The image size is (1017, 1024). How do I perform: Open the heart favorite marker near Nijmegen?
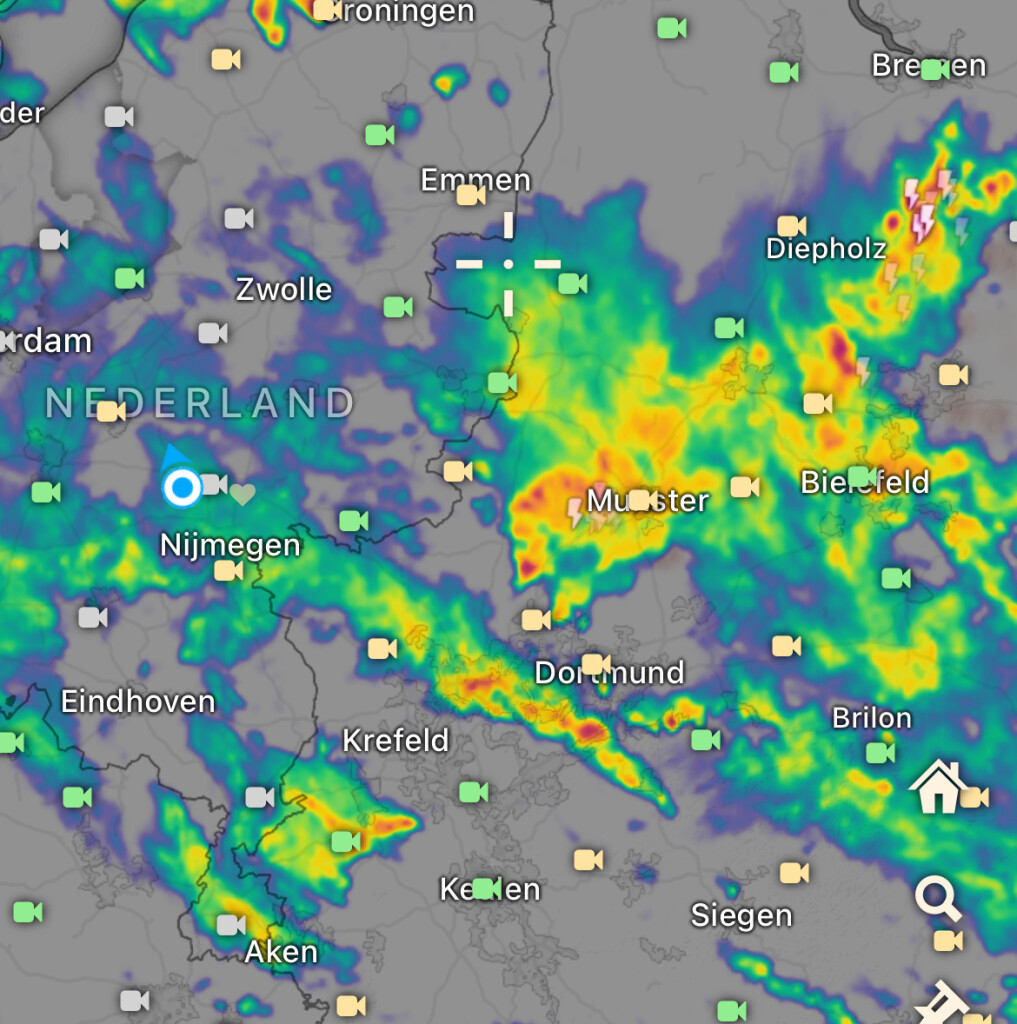(242, 493)
